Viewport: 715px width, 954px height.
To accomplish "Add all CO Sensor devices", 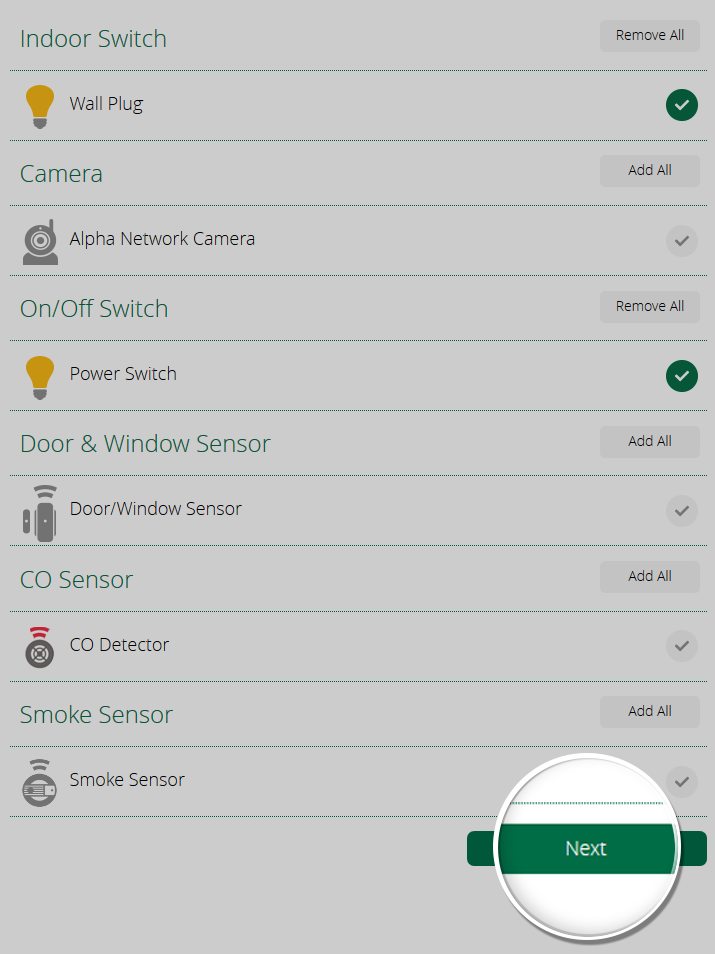I will [x=649, y=577].
